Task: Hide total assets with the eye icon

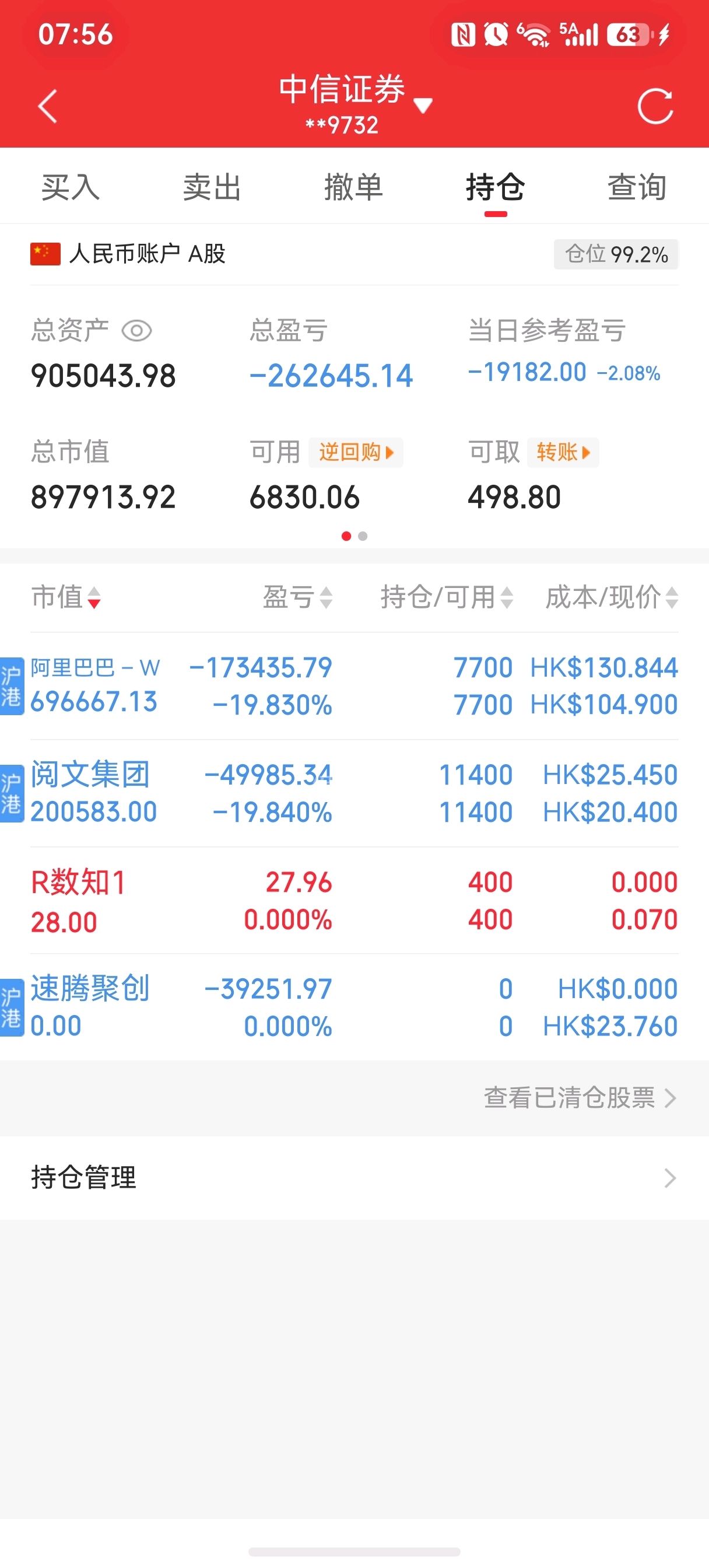Action: tap(137, 331)
